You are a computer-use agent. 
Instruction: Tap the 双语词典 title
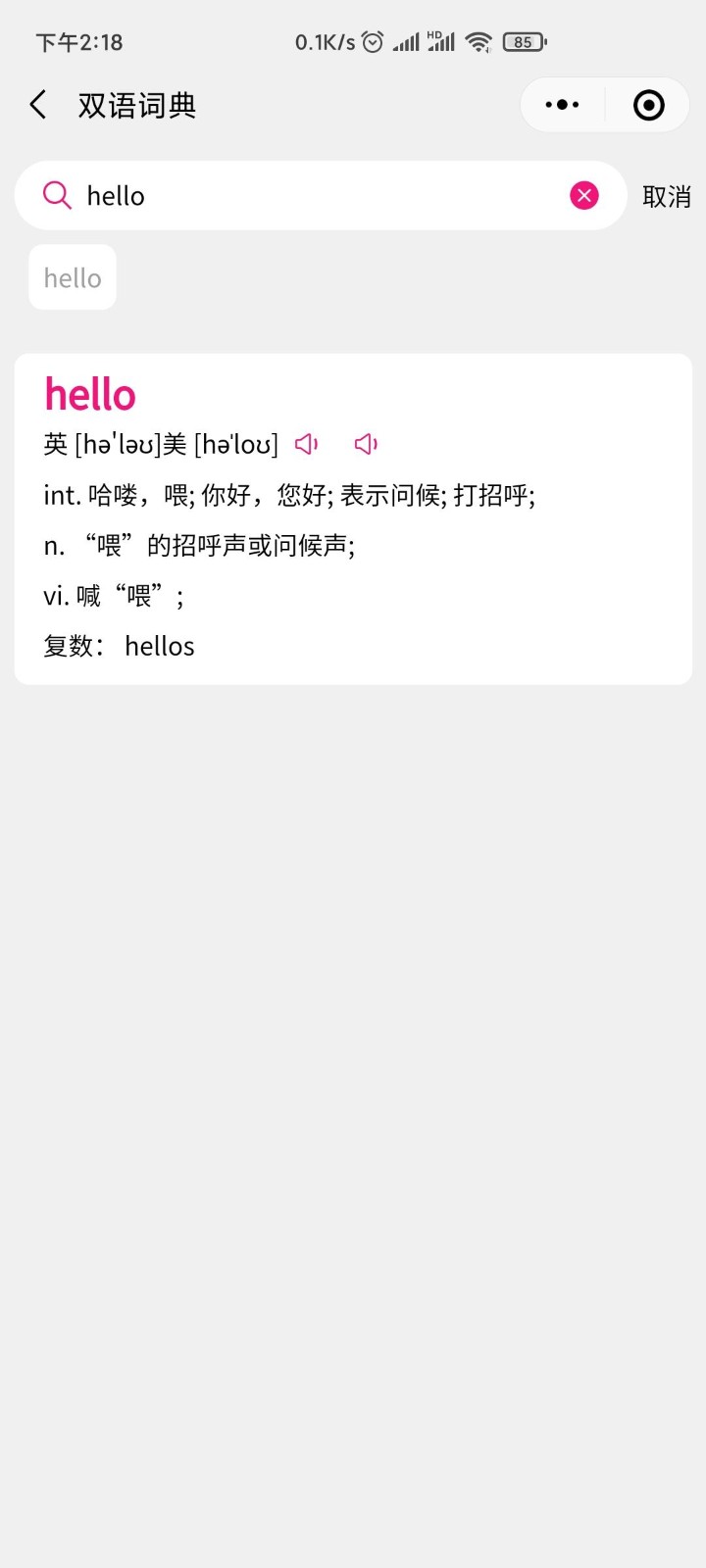pyautogui.click(x=136, y=105)
